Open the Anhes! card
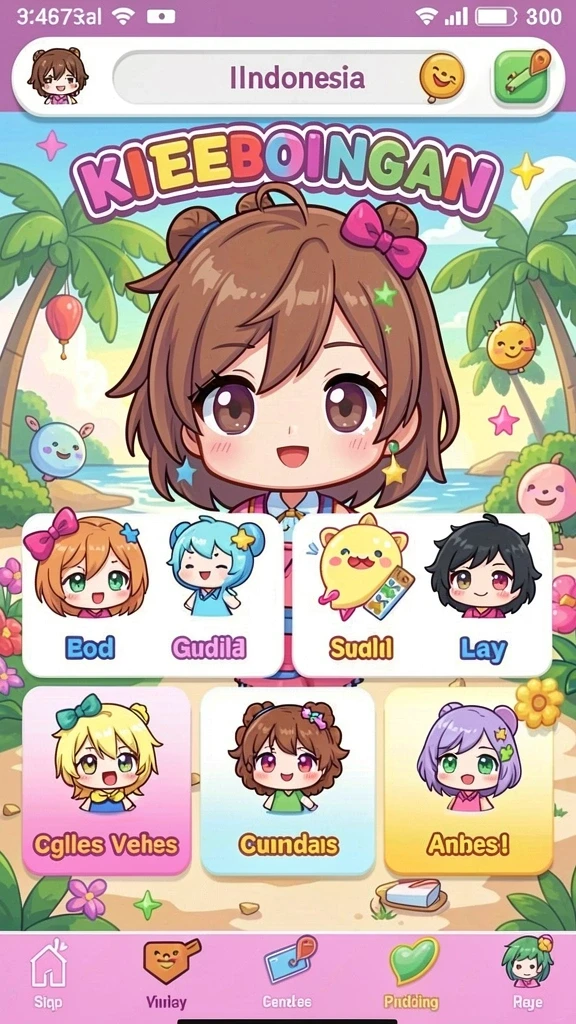The image size is (576, 1024). click(468, 780)
